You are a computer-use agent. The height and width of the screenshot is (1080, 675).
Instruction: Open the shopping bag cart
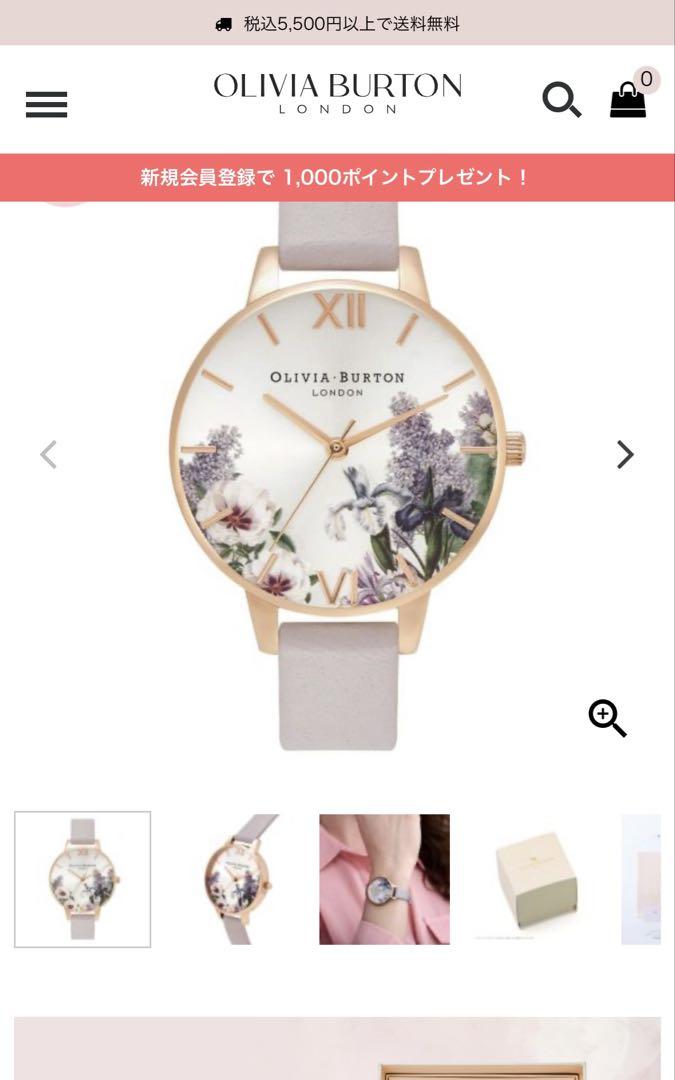pyautogui.click(x=628, y=100)
